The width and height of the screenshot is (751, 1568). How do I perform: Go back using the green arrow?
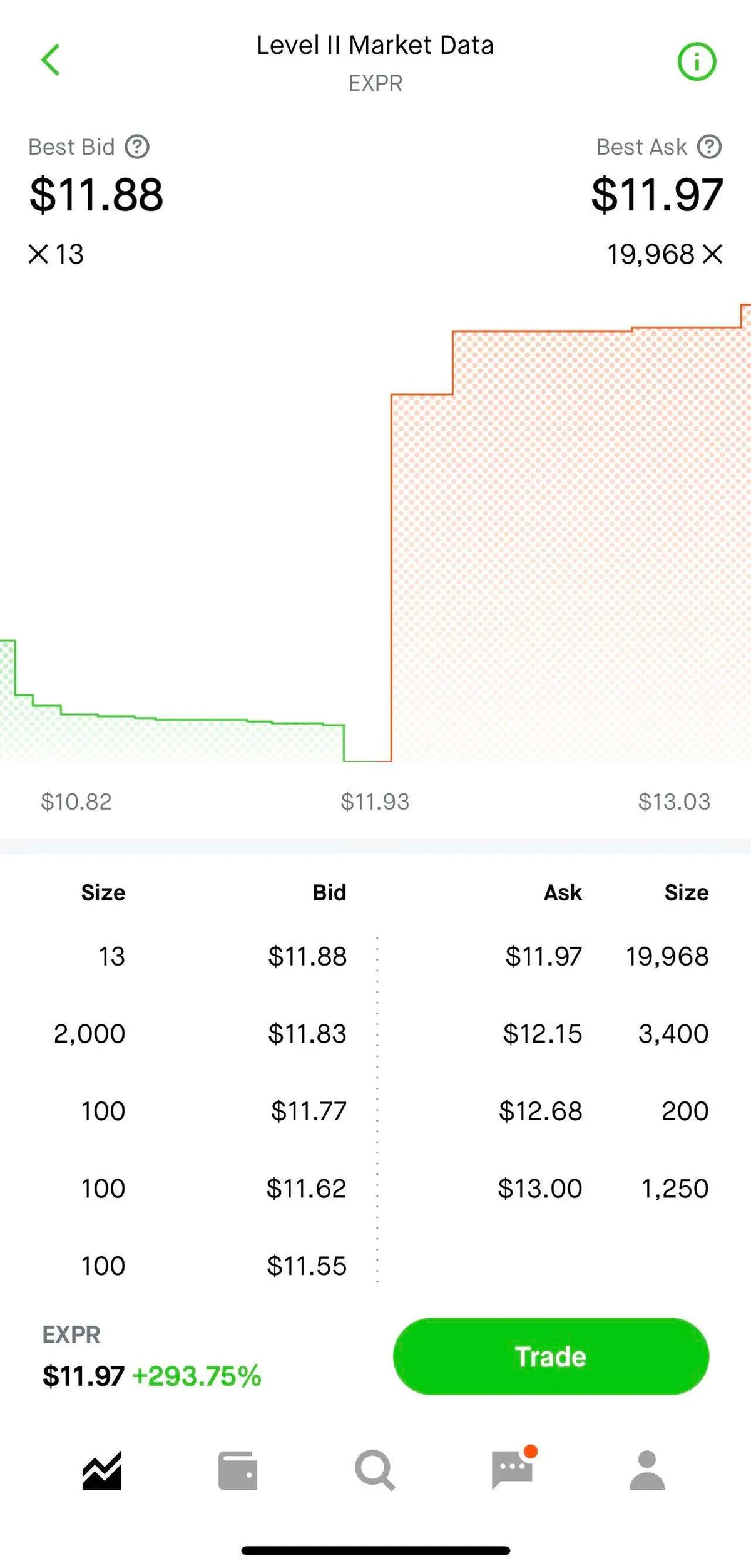(x=51, y=60)
